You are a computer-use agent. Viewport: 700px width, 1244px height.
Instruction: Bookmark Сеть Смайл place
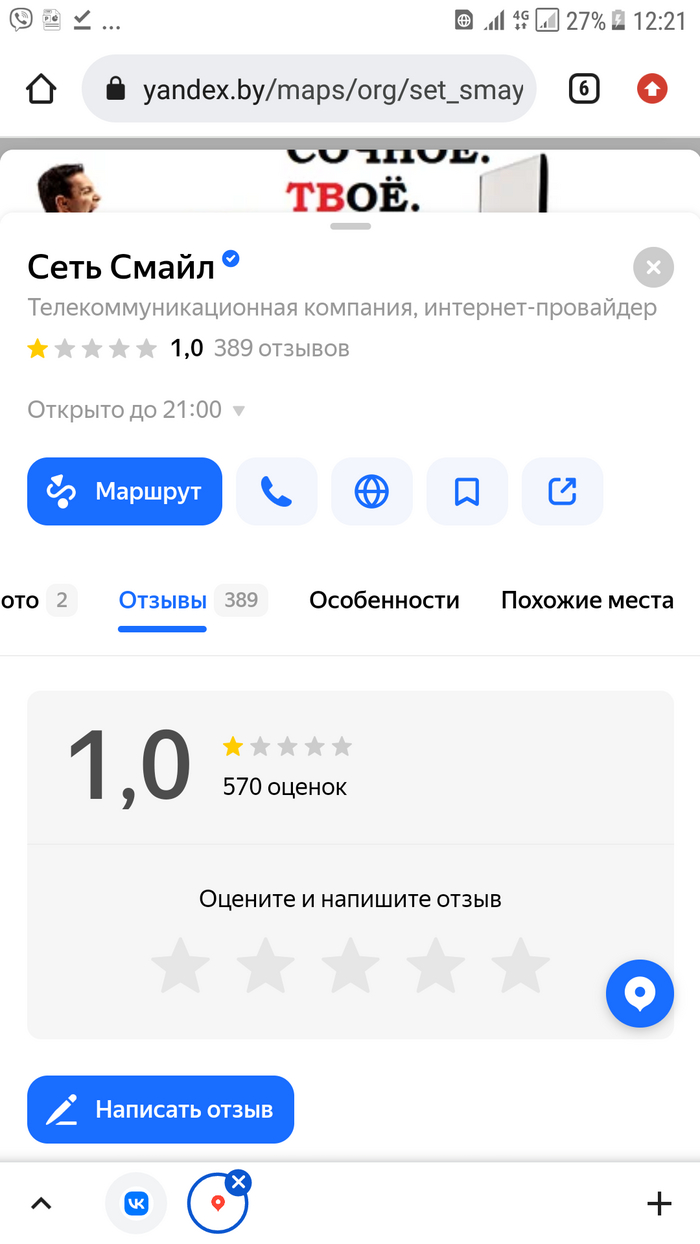click(x=467, y=491)
